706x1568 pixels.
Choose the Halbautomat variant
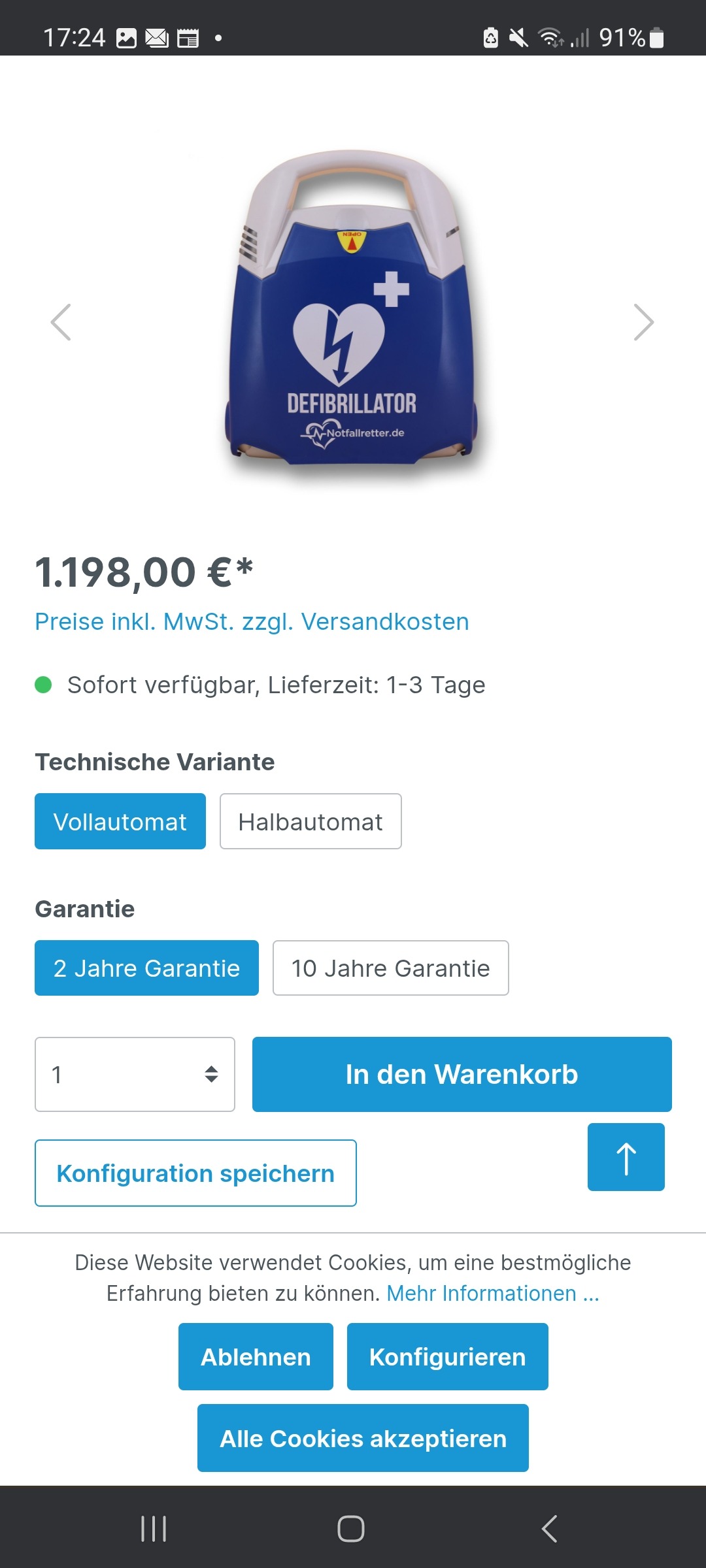(x=311, y=821)
